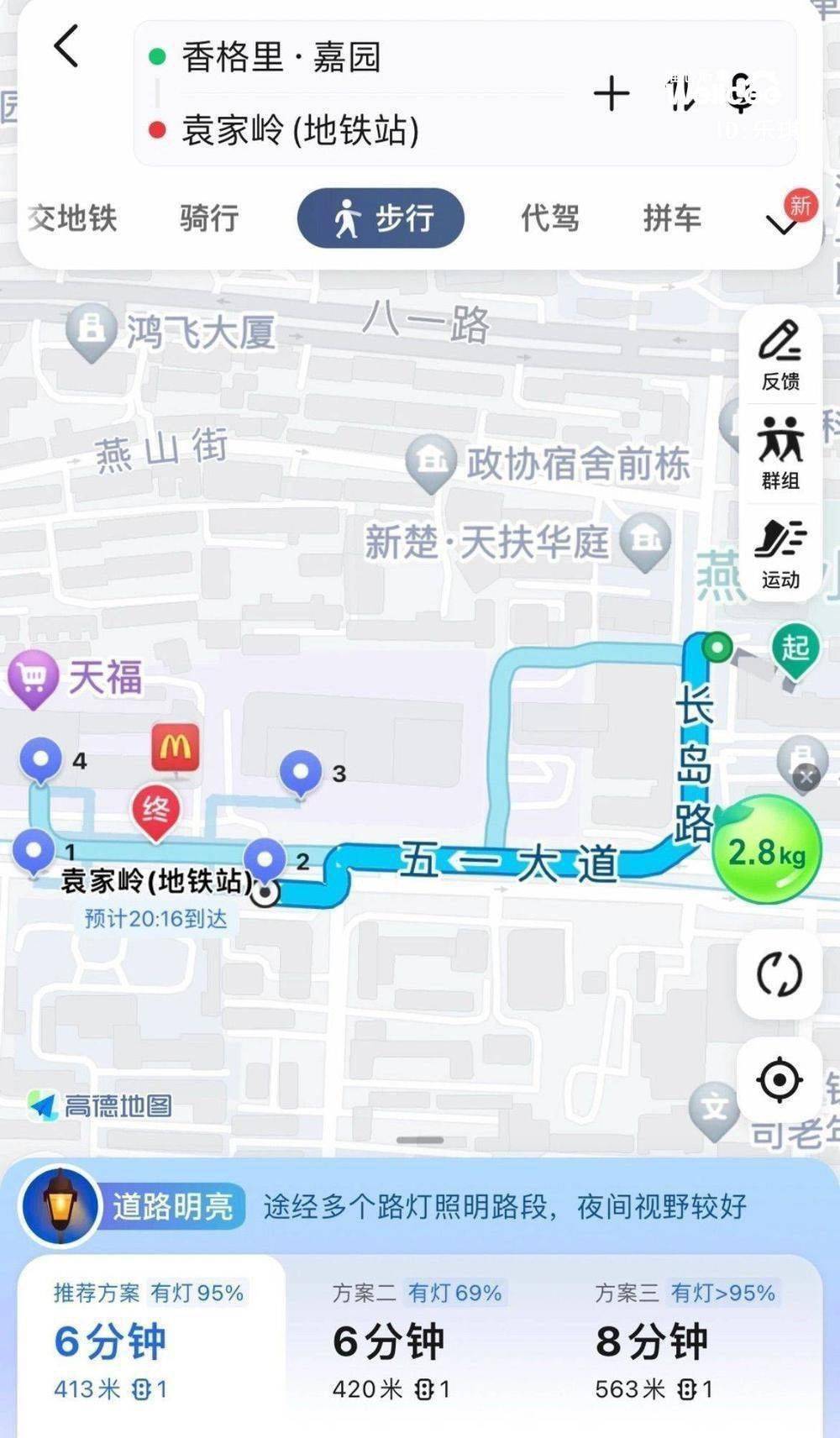
Task: Edit the destination 袁家岭 (地铁站)
Action: 300,130
